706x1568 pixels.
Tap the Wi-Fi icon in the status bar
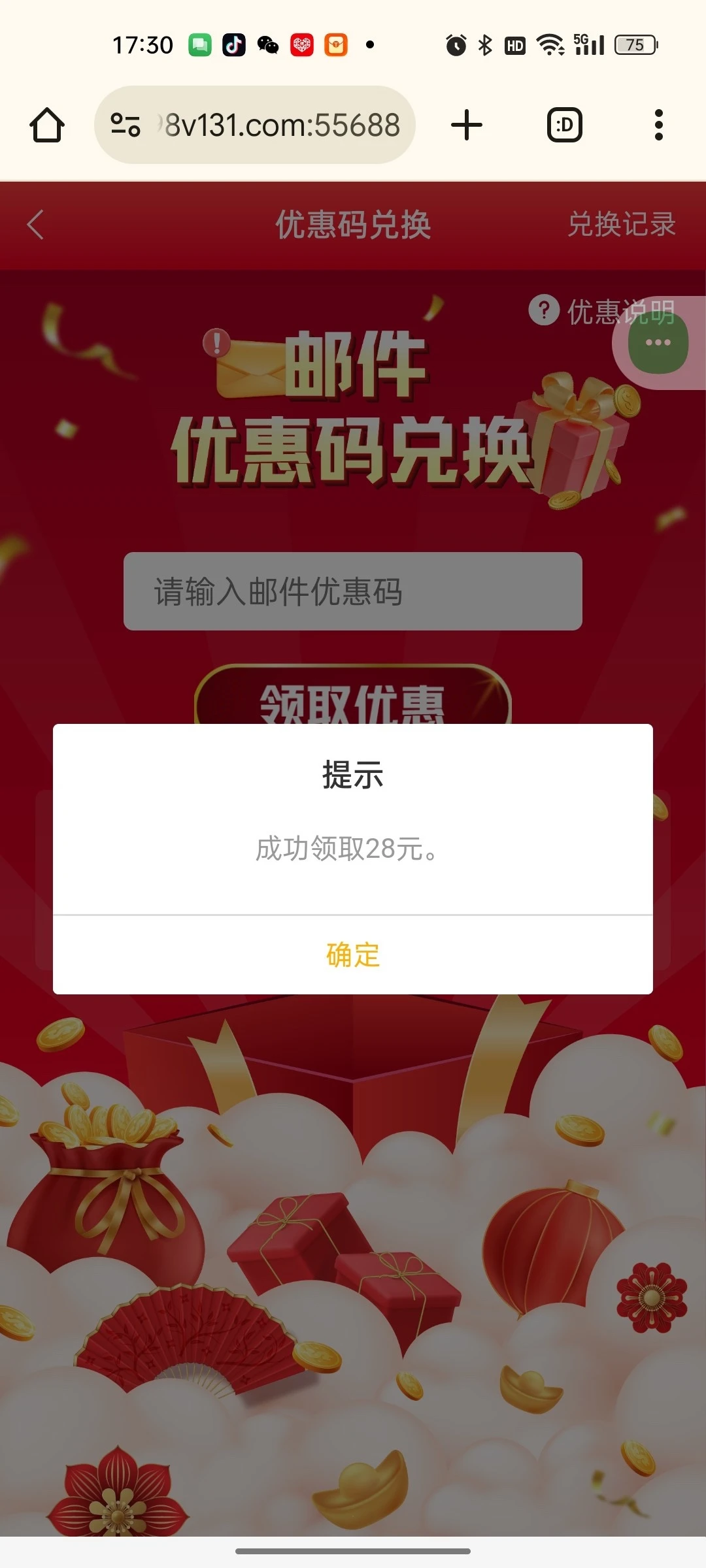click(549, 44)
